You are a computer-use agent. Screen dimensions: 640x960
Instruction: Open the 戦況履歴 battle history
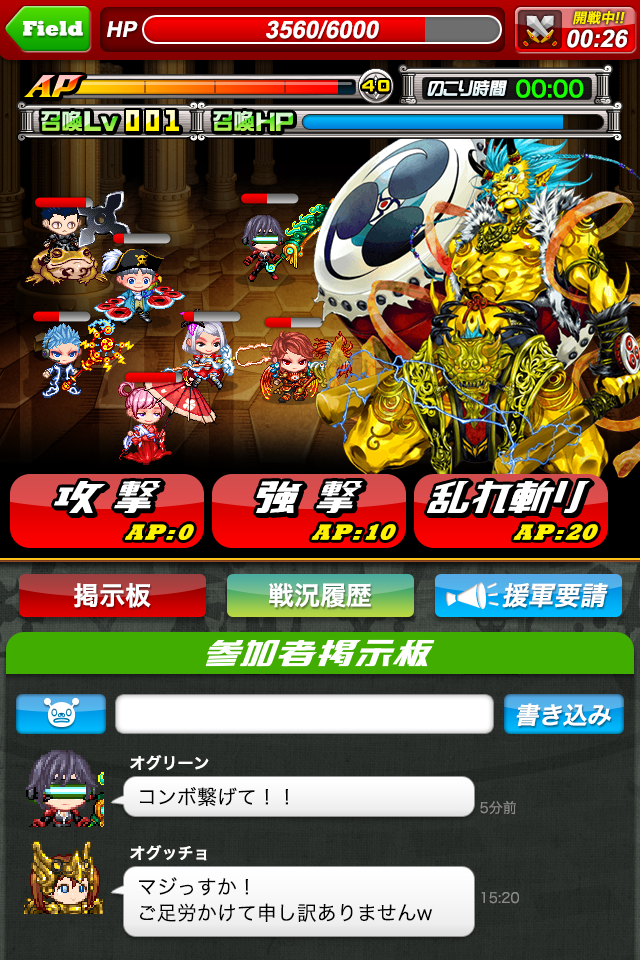[x=320, y=596]
